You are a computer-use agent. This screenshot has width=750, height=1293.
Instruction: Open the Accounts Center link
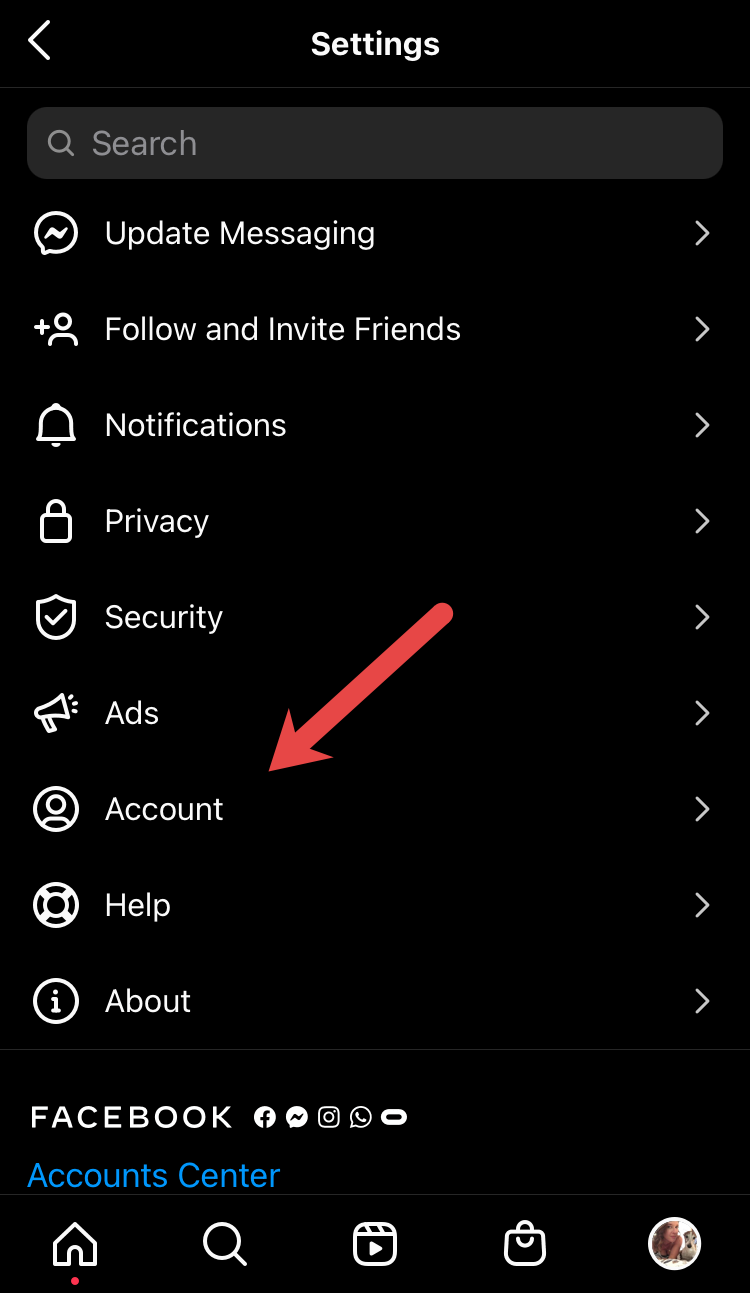[x=153, y=1175]
